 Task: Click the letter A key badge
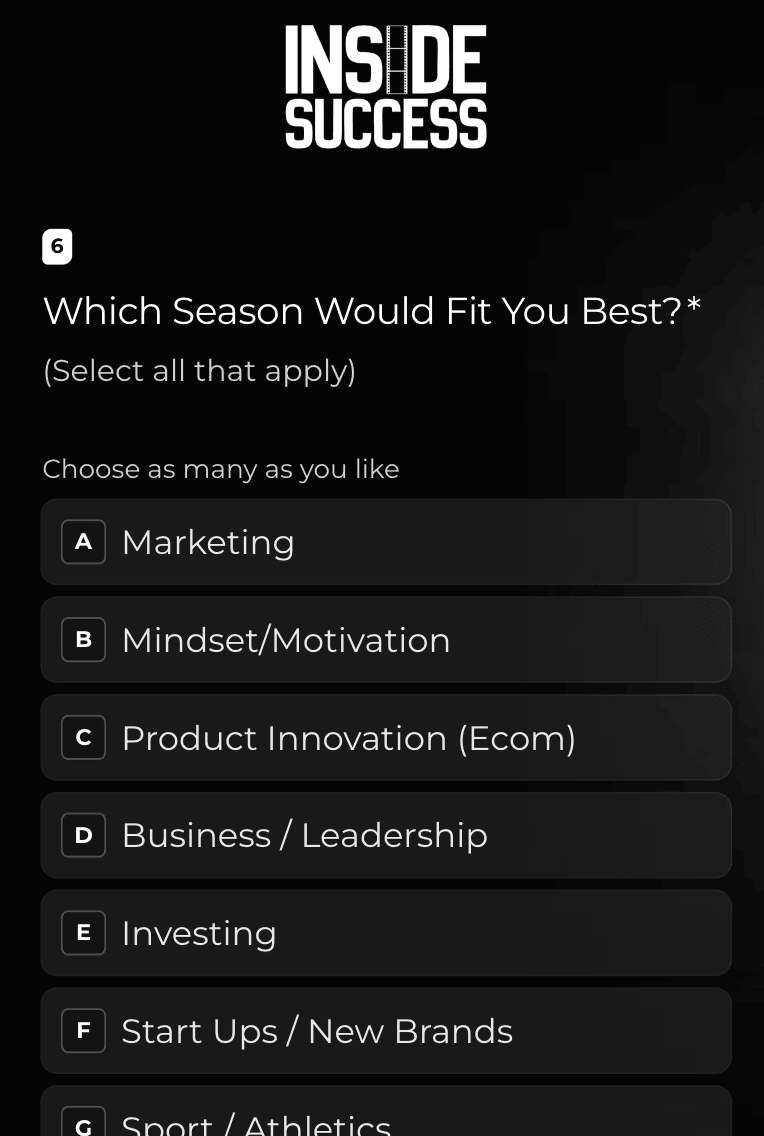pos(84,542)
